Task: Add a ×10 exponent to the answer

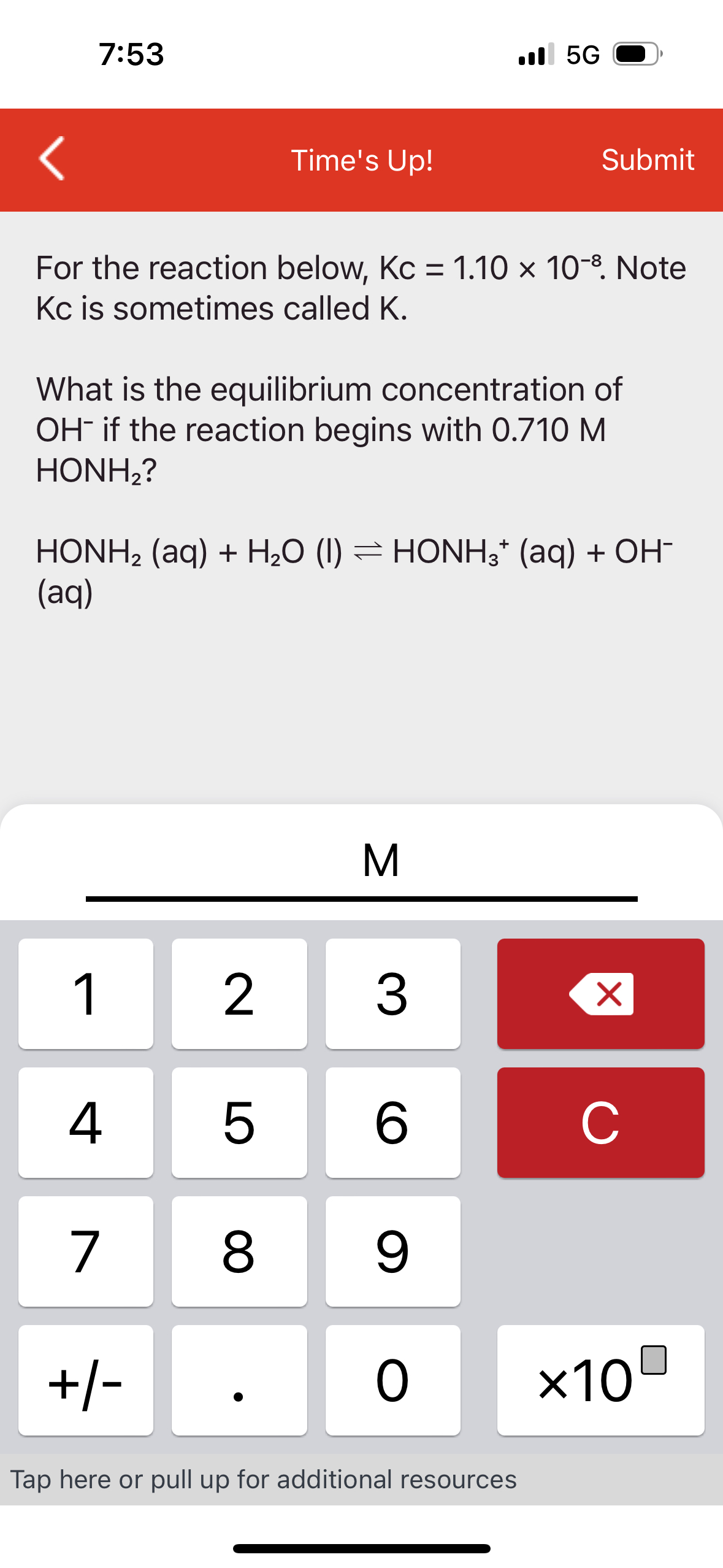Action: point(600,1380)
